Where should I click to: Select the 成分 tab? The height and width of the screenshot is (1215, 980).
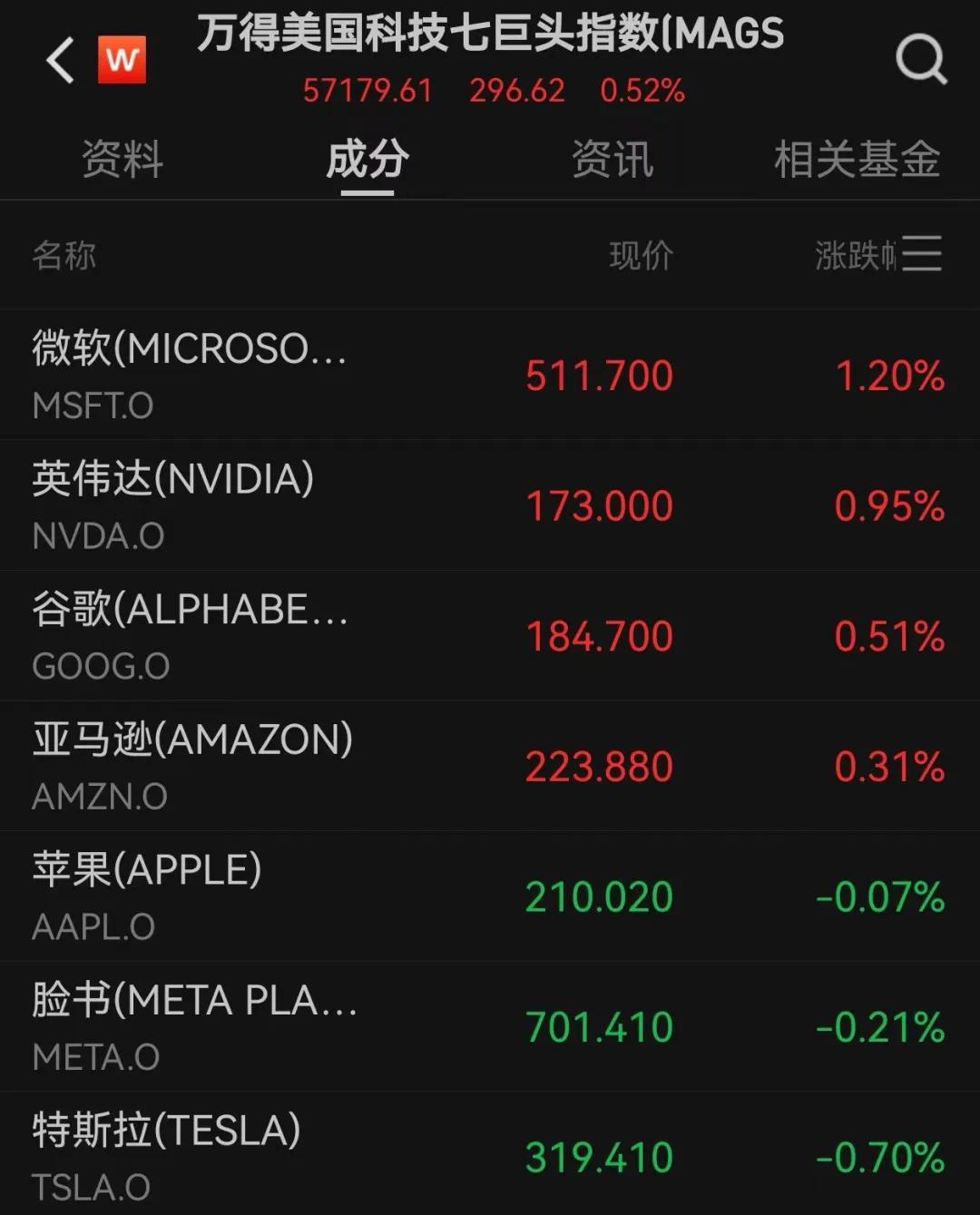[x=367, y=160]
